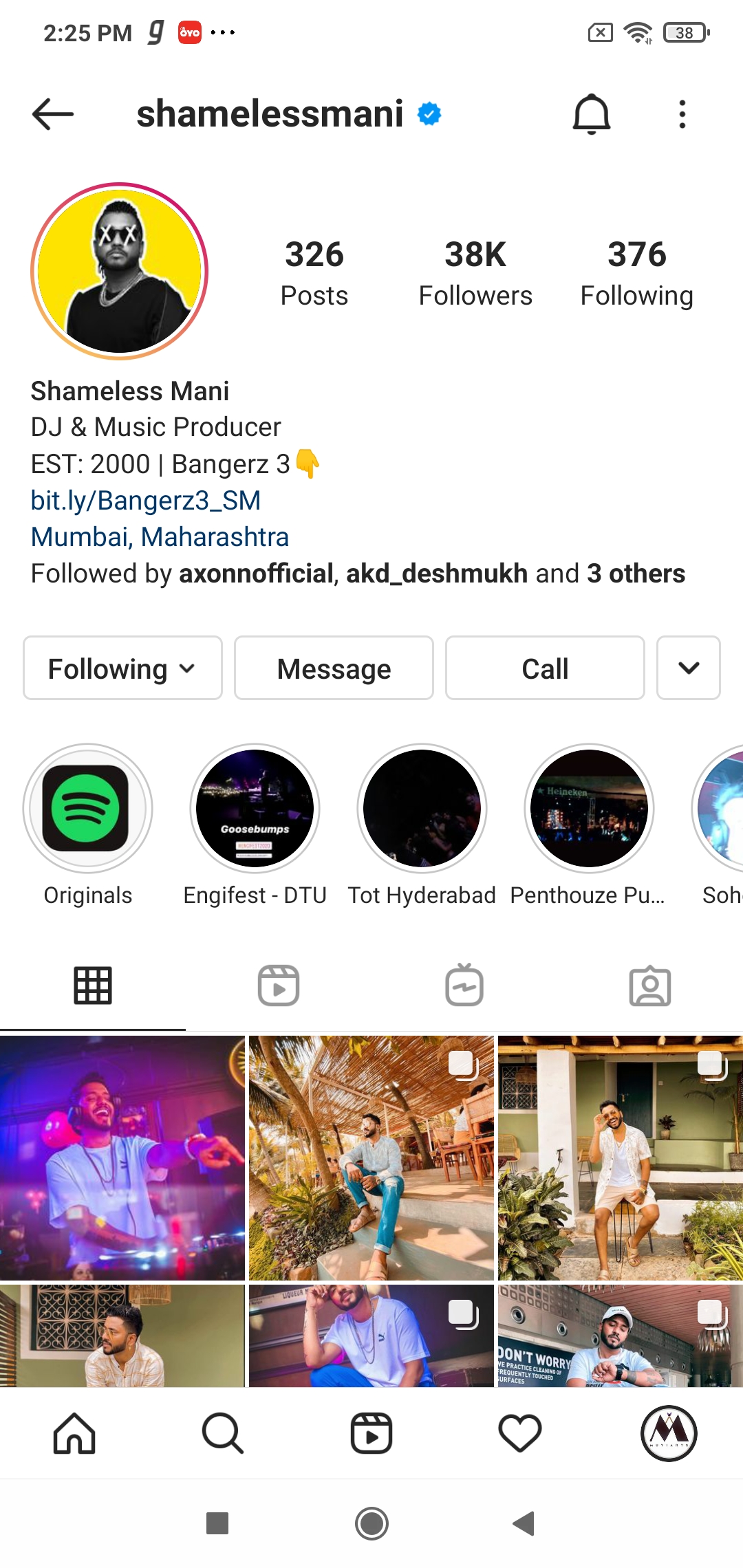743x1568 pixels.
Task: Switch to the IGTV tab
Action: tap(464, 986)
